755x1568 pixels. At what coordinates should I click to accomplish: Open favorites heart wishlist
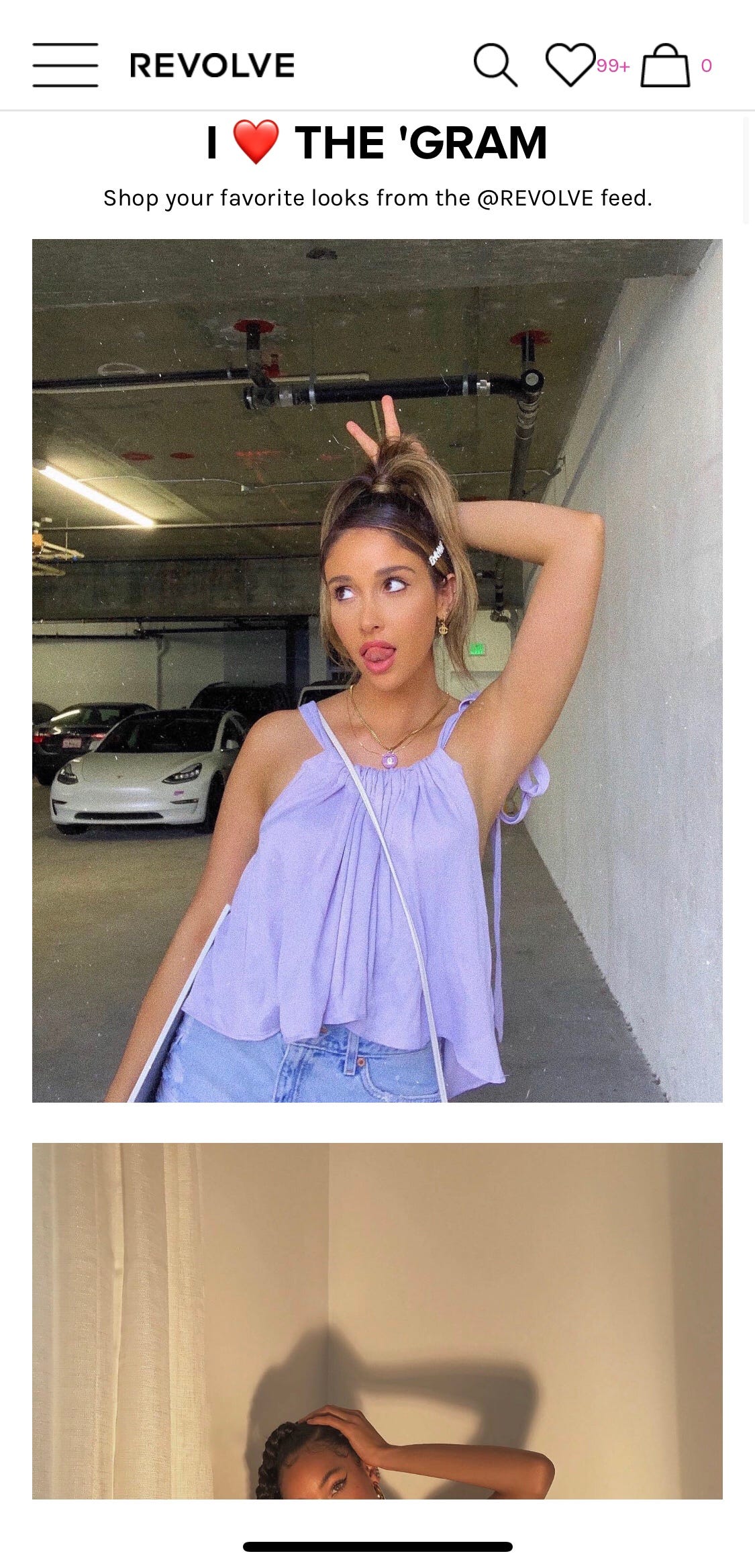[570, 65]
